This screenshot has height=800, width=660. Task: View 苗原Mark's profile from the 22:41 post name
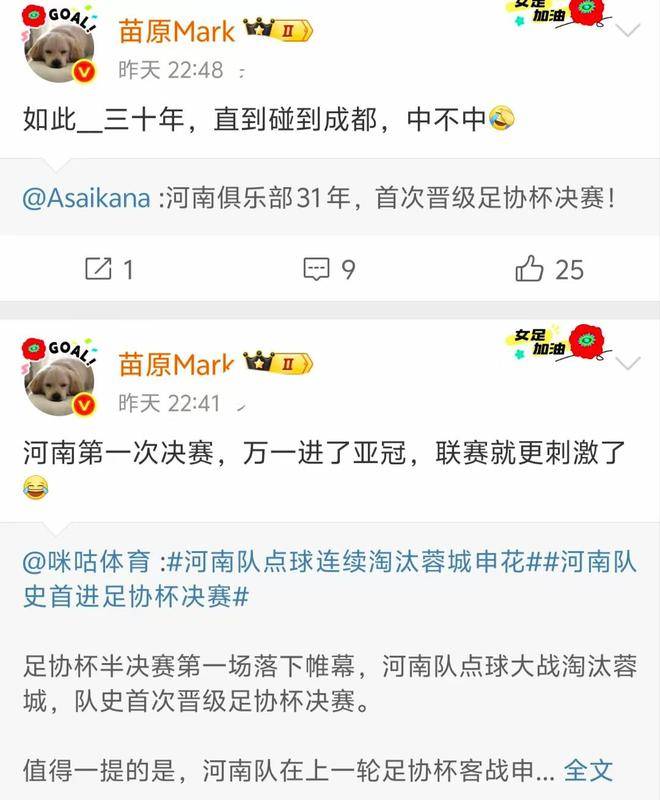[176, 364]
